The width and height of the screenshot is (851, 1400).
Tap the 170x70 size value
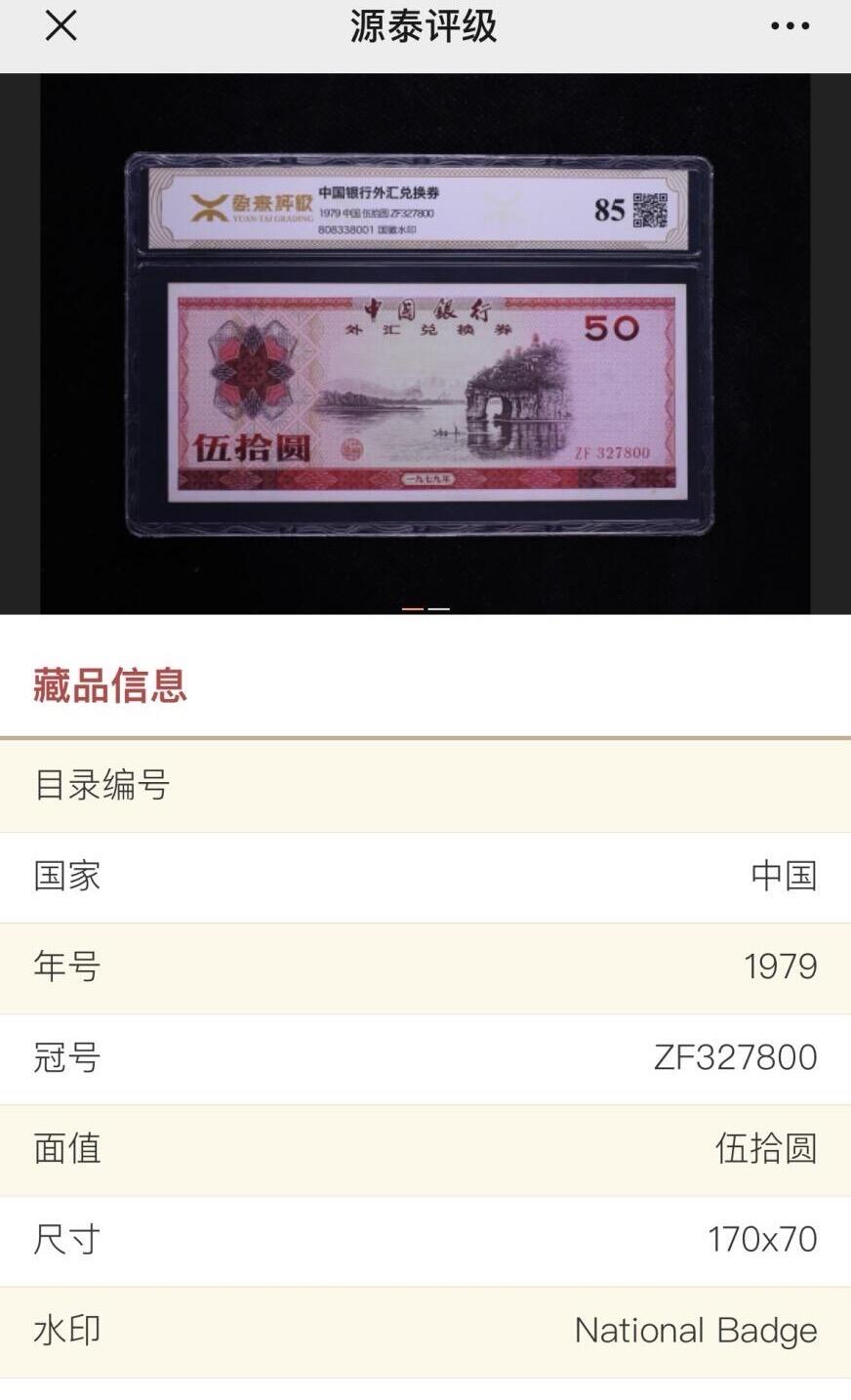766,1240
